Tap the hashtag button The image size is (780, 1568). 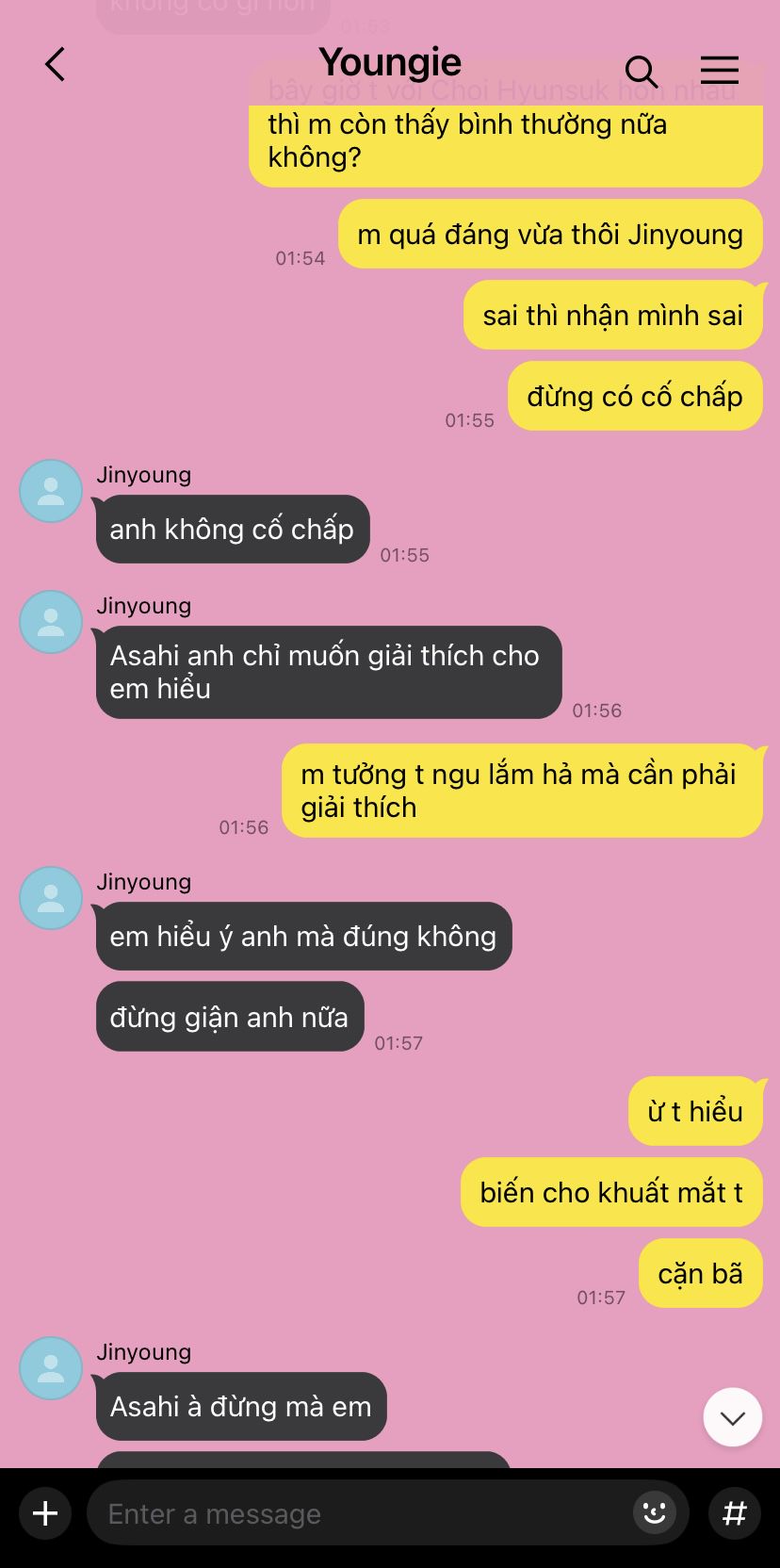click(735, 1513)
